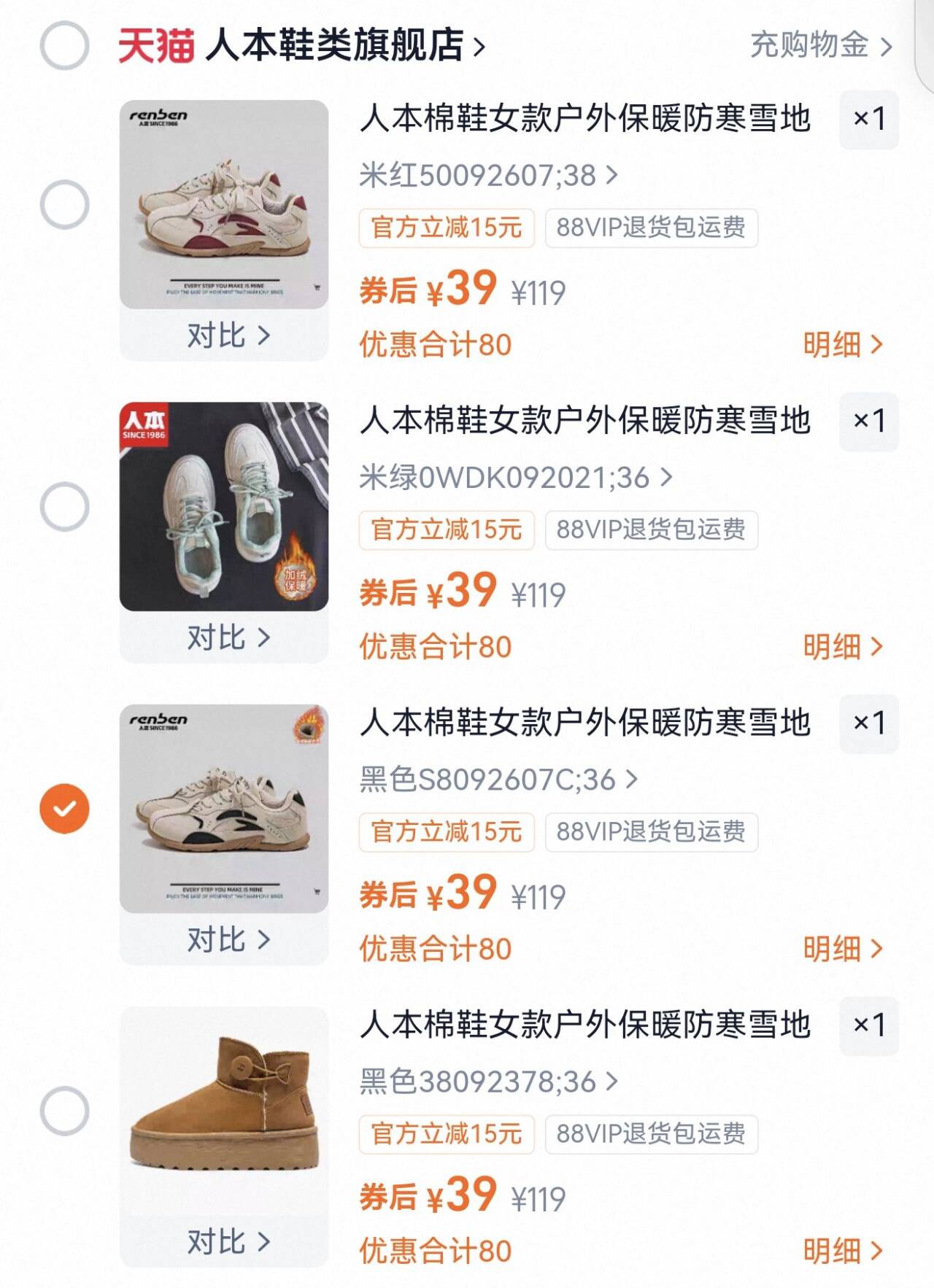This screenshot has width=934, height=1288.
Task: Compare the 米红50092607 shoe with 对比
Action: (228, 335)
